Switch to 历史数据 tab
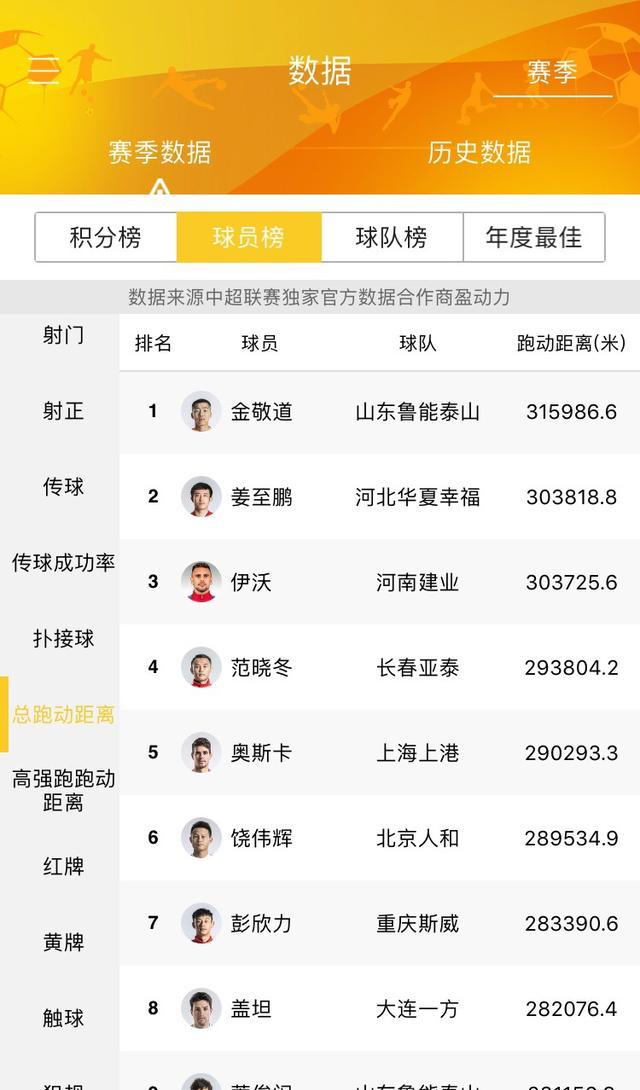The height and width of the screenshot is (1090, 640). (x=479, y=152)
